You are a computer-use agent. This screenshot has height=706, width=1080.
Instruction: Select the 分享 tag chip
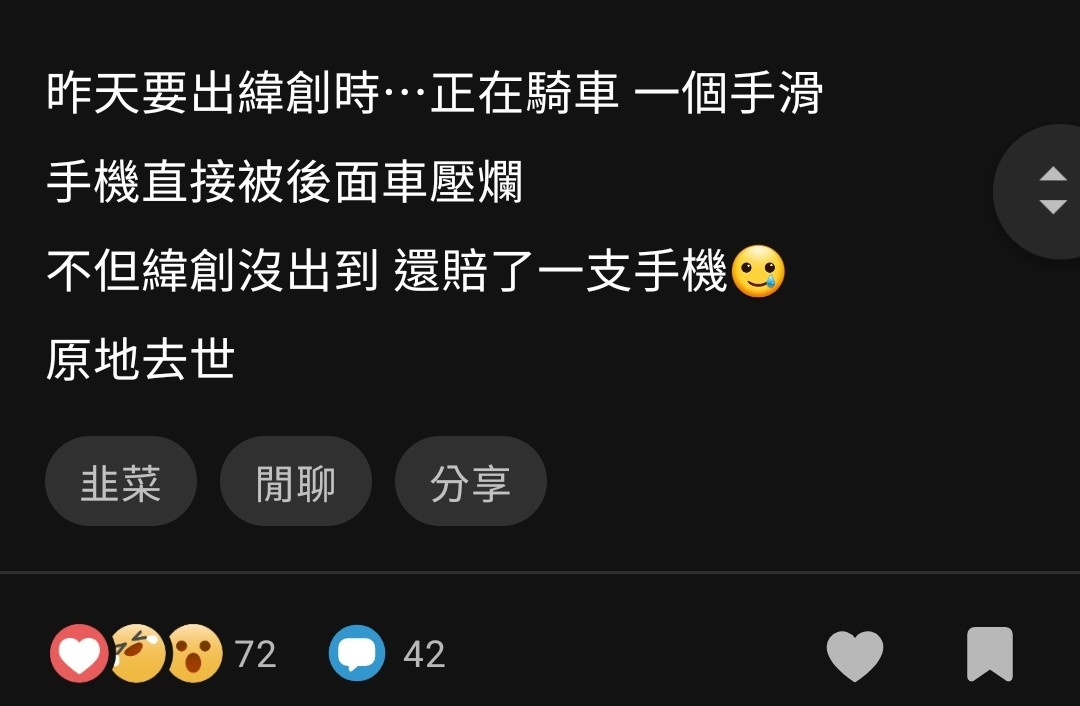470,483
